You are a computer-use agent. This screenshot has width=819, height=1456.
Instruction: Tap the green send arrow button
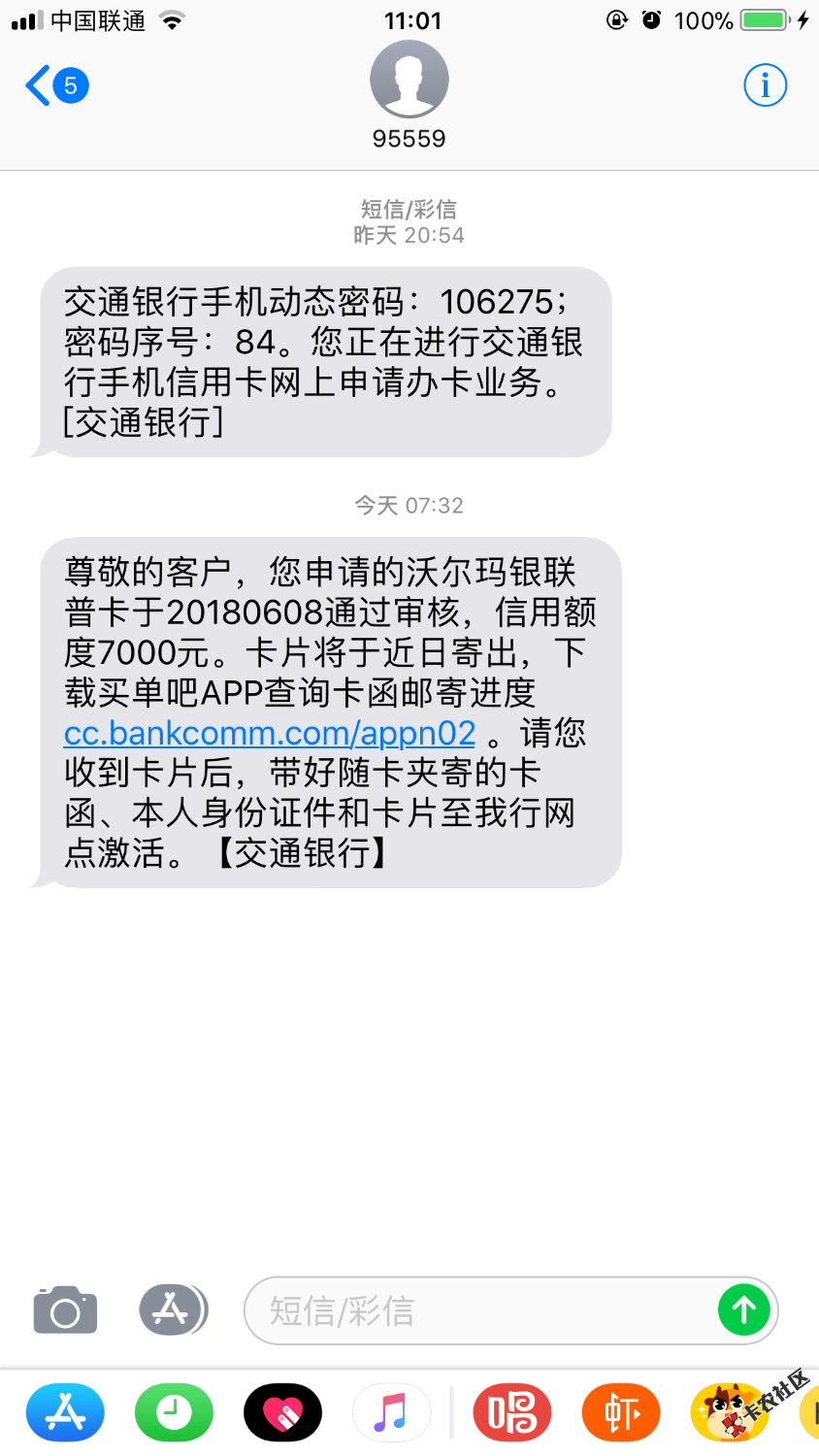coord(743,1309)
